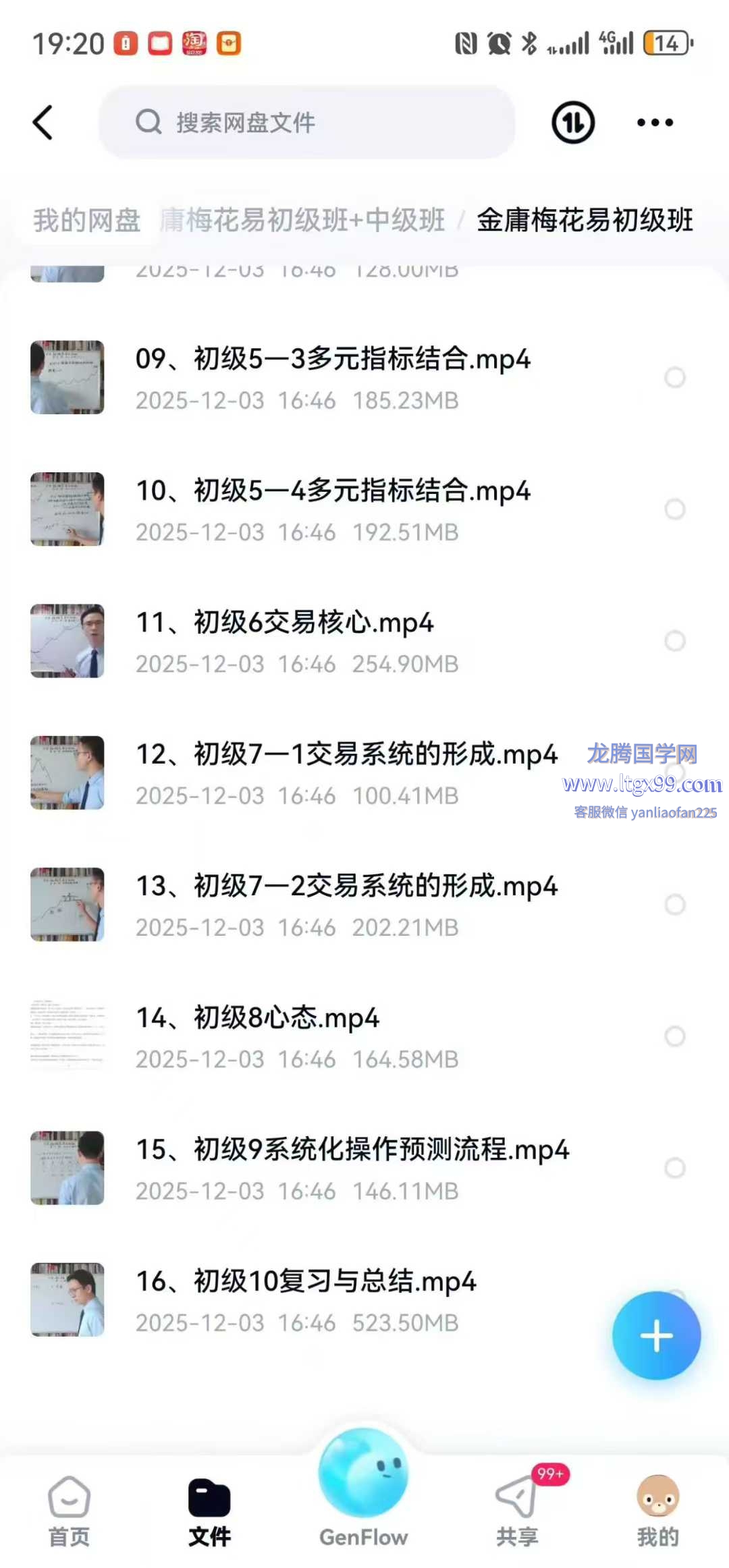Open the 搜索网盘文件 search box

307,123
